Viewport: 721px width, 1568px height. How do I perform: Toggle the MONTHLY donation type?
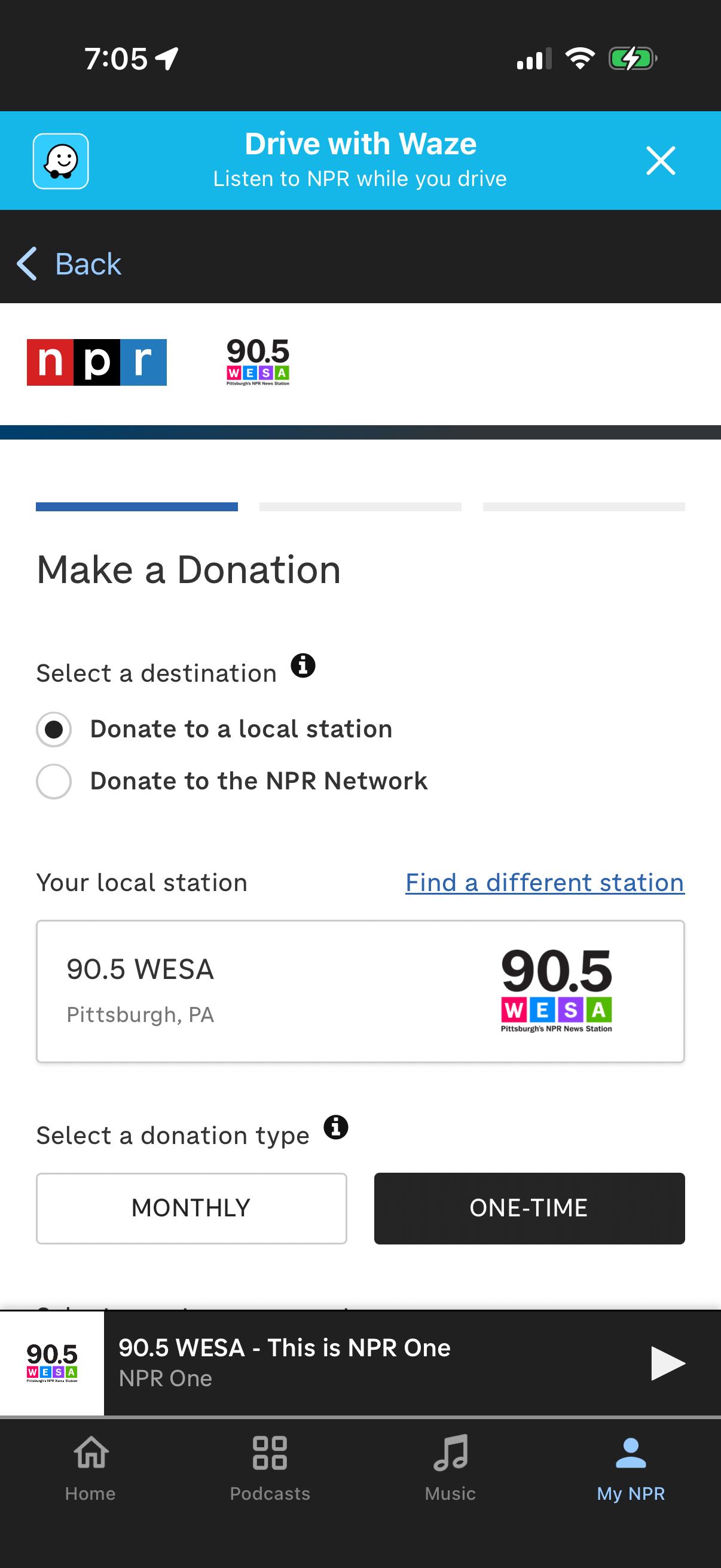tap(191, 1207)
